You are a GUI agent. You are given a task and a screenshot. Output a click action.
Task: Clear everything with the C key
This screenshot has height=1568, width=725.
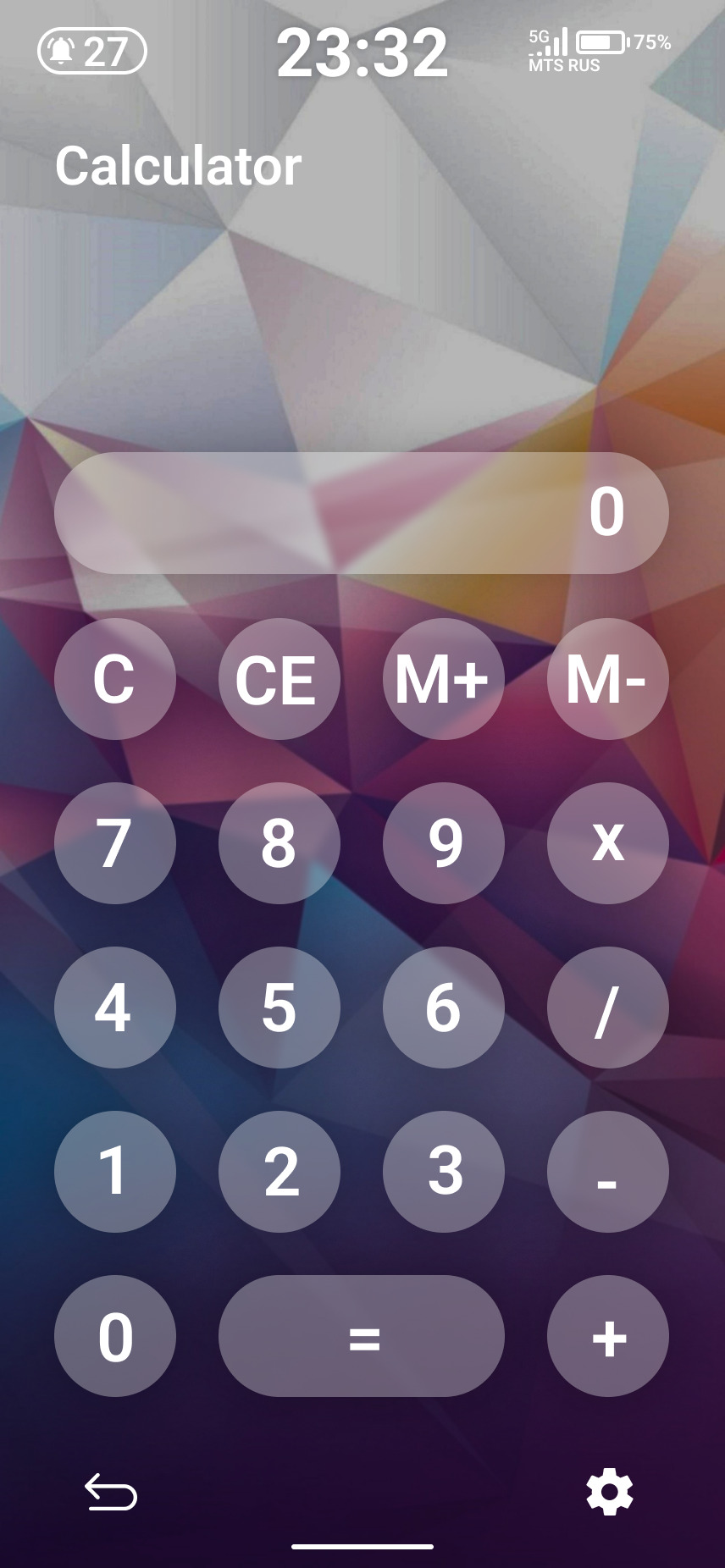115,679
